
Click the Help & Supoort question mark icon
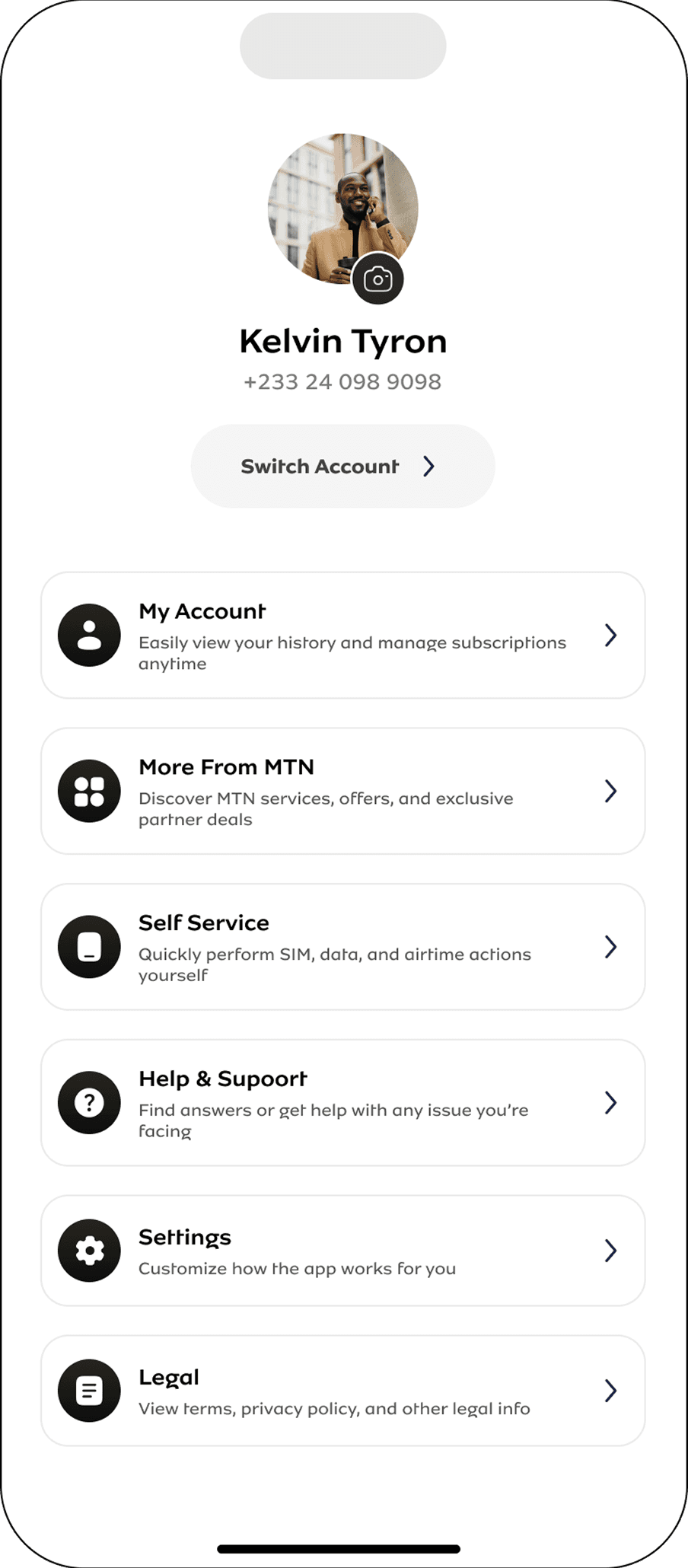[x=89, y=1103]
